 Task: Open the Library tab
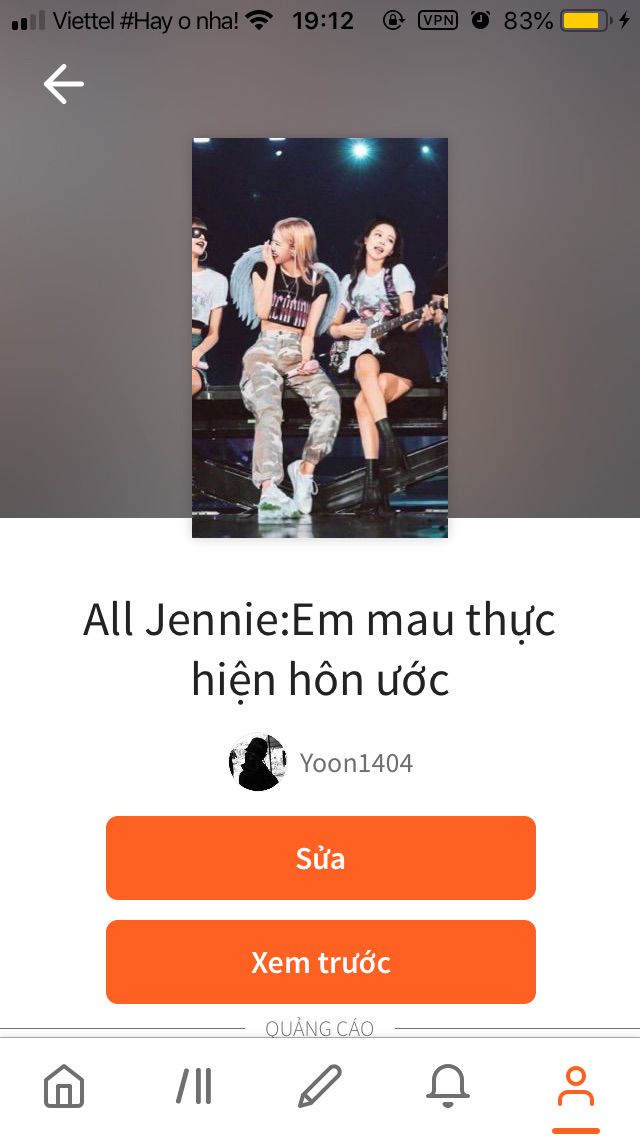pos(193,1086)
